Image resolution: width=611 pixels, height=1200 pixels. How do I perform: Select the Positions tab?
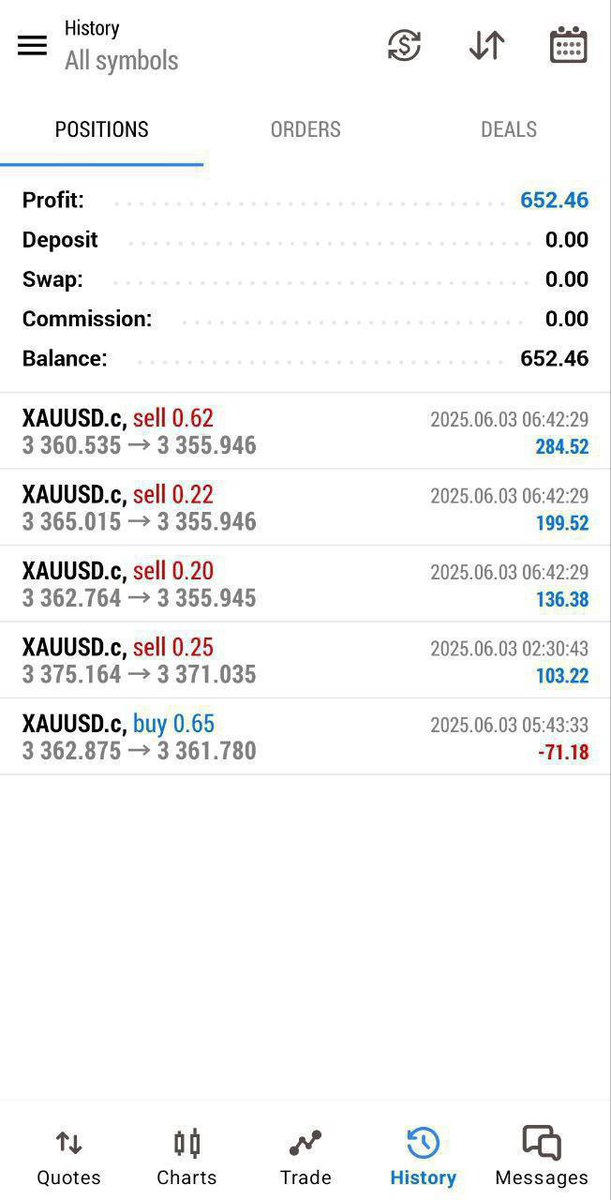[102, 130]
